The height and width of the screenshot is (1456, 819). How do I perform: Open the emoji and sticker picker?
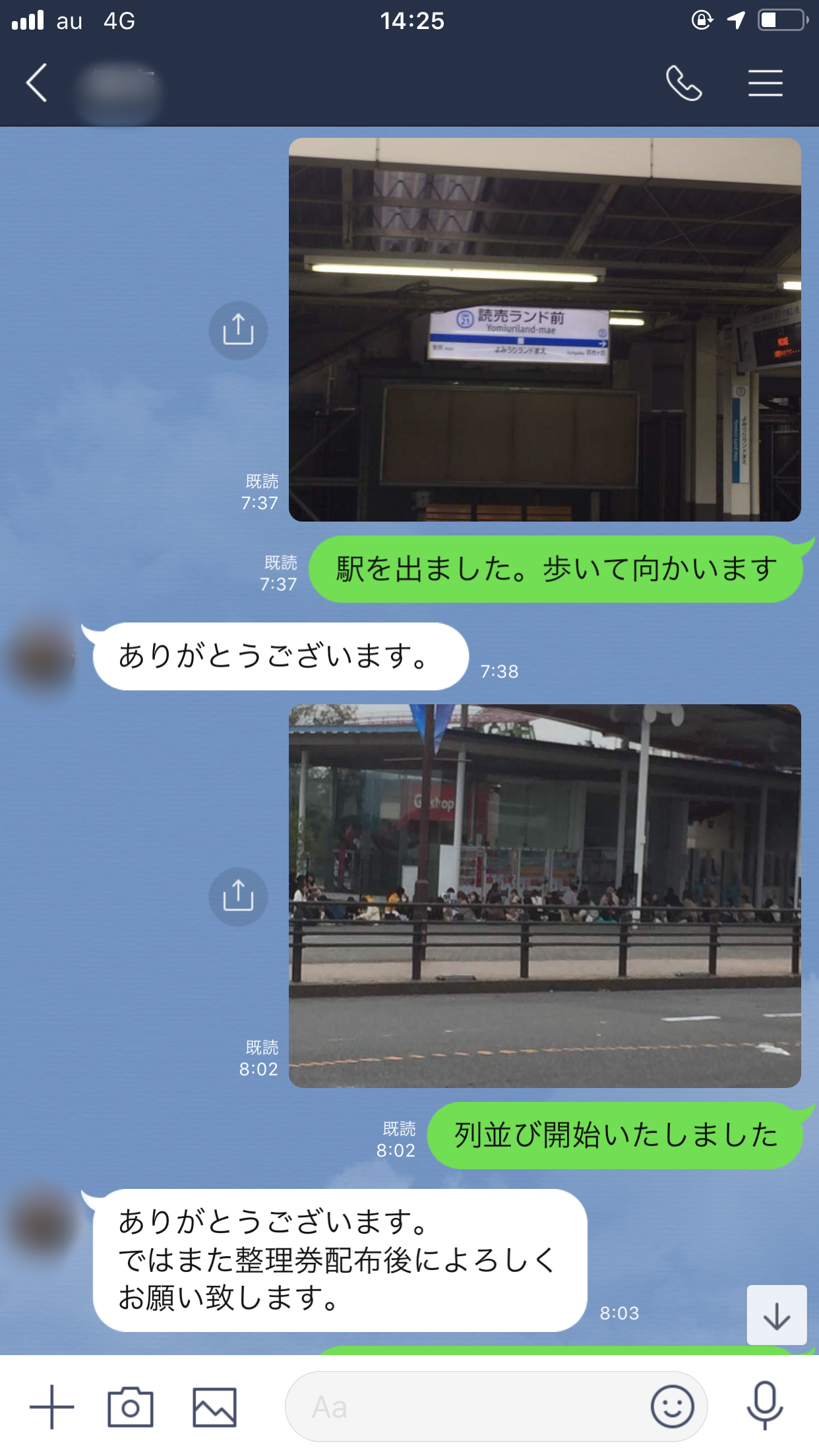672,1407
